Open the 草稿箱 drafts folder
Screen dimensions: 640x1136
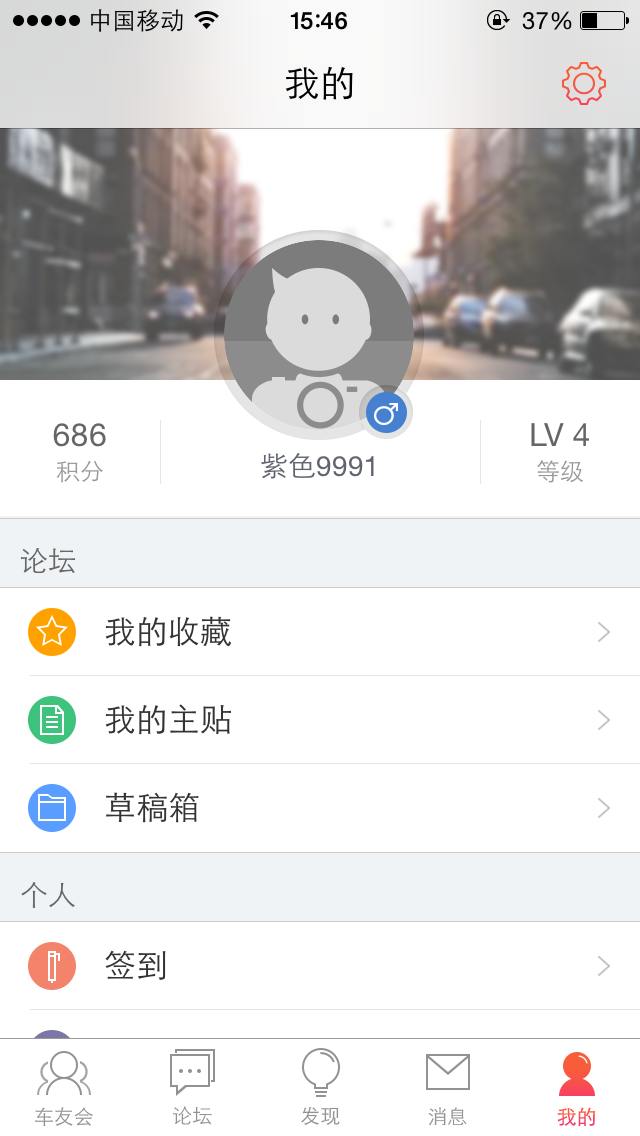coord(320,808)
